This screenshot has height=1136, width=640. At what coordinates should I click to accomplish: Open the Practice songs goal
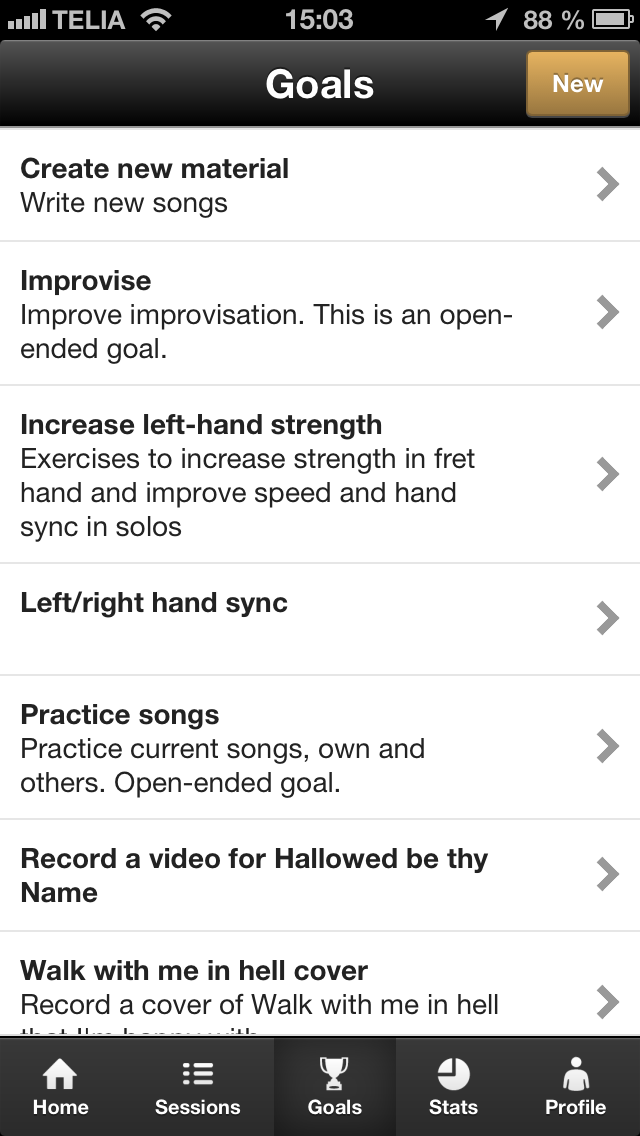[320, 748]
